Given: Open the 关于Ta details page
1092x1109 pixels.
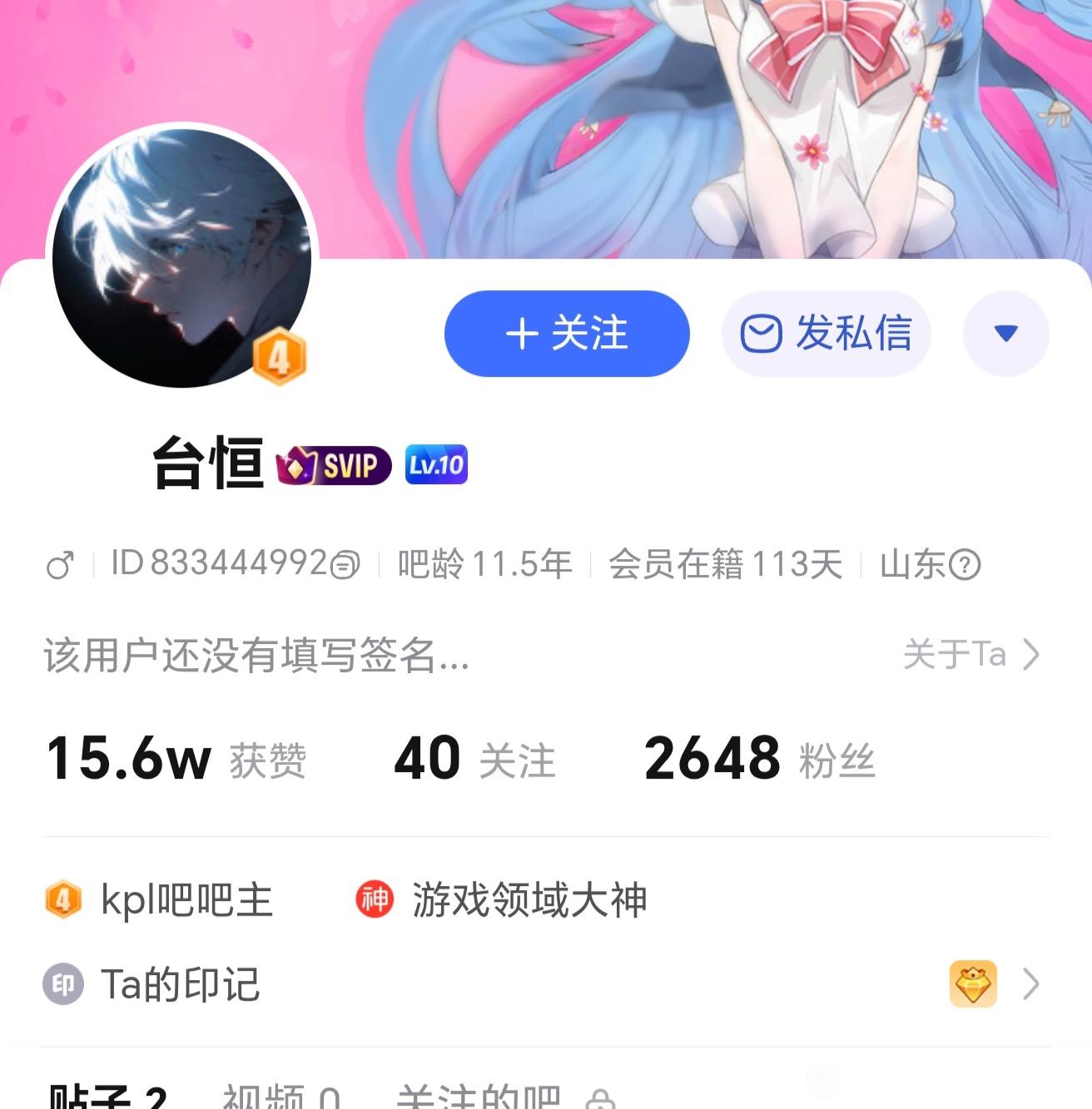Looking at the screenshot, I should pos(970,655).
